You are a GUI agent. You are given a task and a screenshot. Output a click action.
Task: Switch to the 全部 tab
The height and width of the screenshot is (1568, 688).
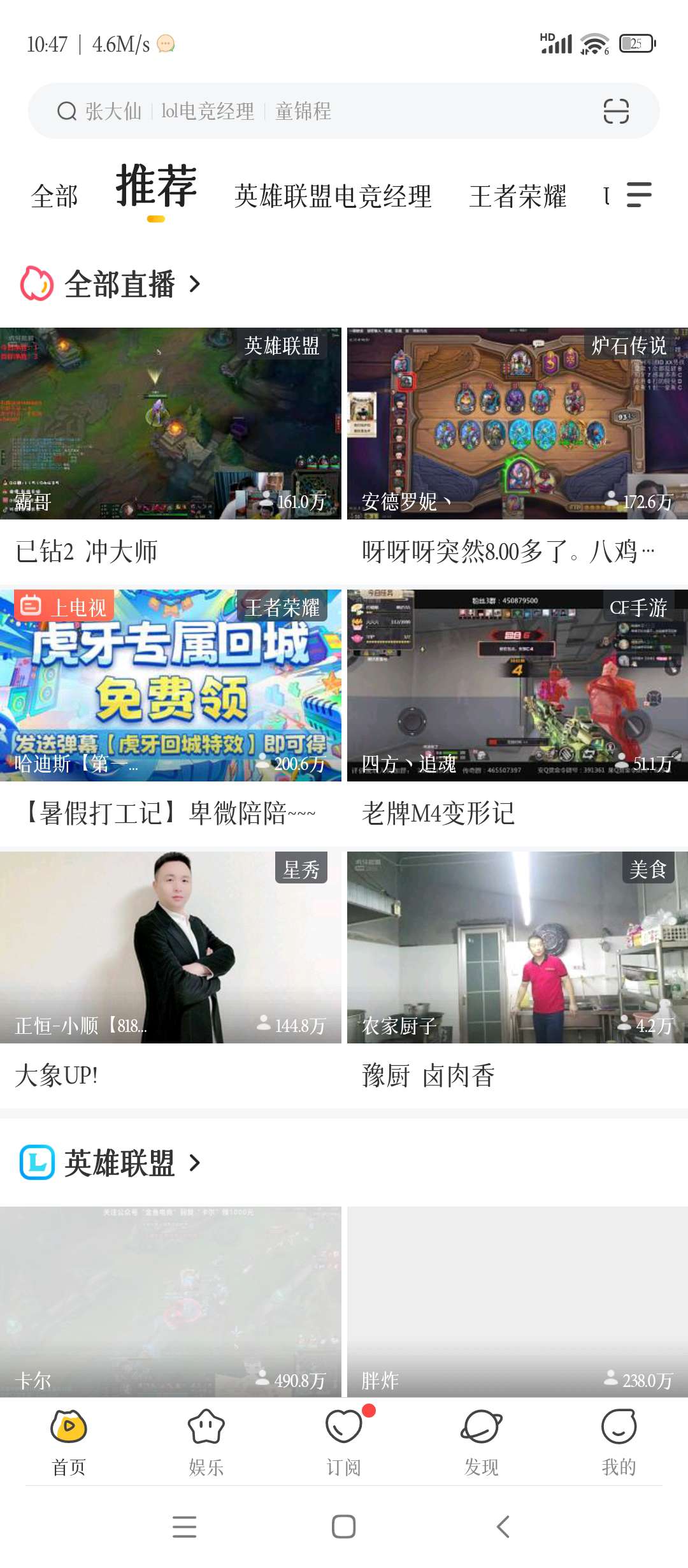coord(54,196)
